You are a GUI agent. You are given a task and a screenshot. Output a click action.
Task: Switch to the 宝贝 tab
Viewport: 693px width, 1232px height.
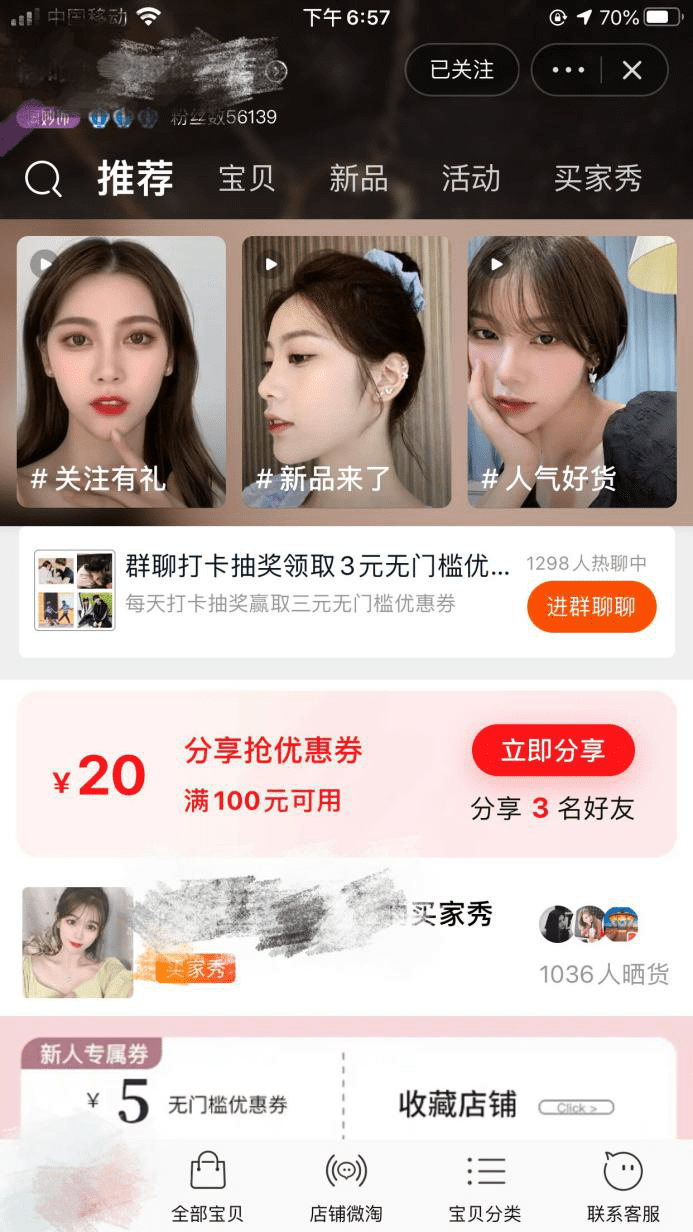(x=247, y=179)
